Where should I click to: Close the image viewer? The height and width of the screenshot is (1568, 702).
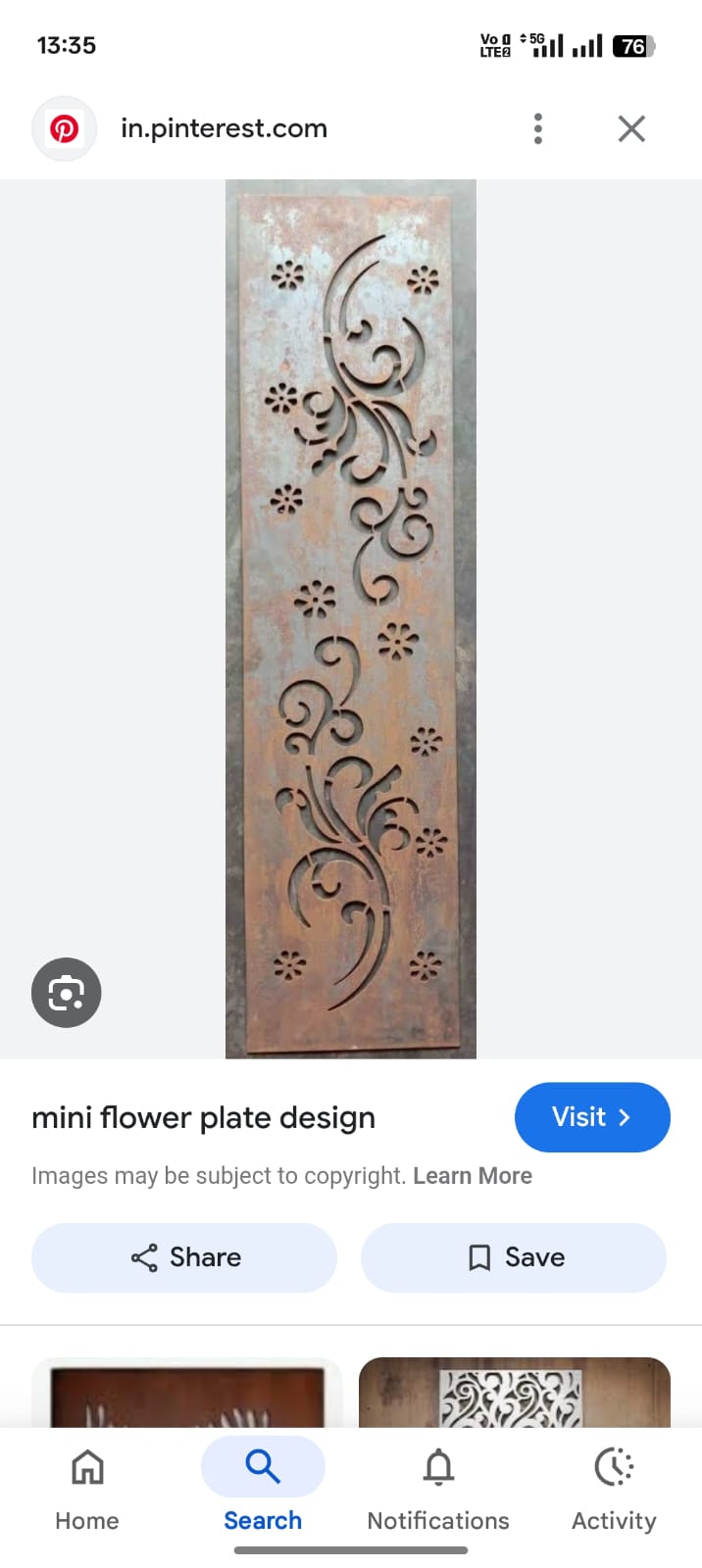(x=631, y=128)
